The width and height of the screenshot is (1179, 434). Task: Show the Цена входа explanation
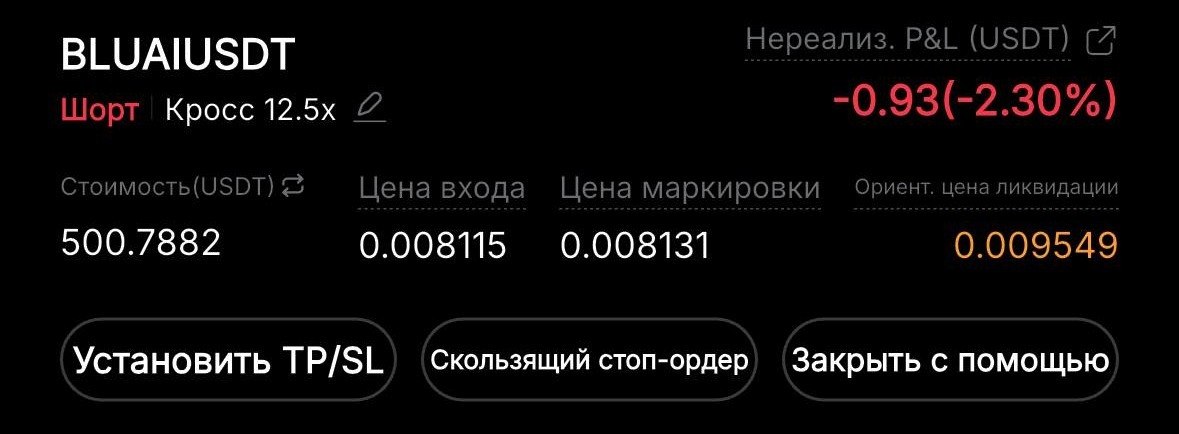coord(441,188)
